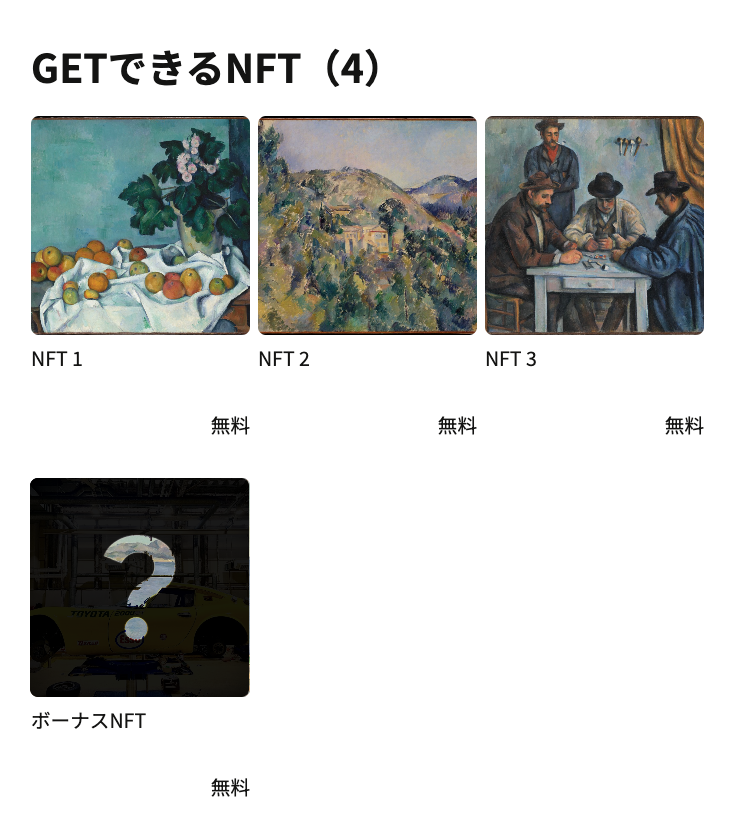Click the 無料 label under NFT 2
Viewport: 749px width, 834px height.
(x=455, y=424)
